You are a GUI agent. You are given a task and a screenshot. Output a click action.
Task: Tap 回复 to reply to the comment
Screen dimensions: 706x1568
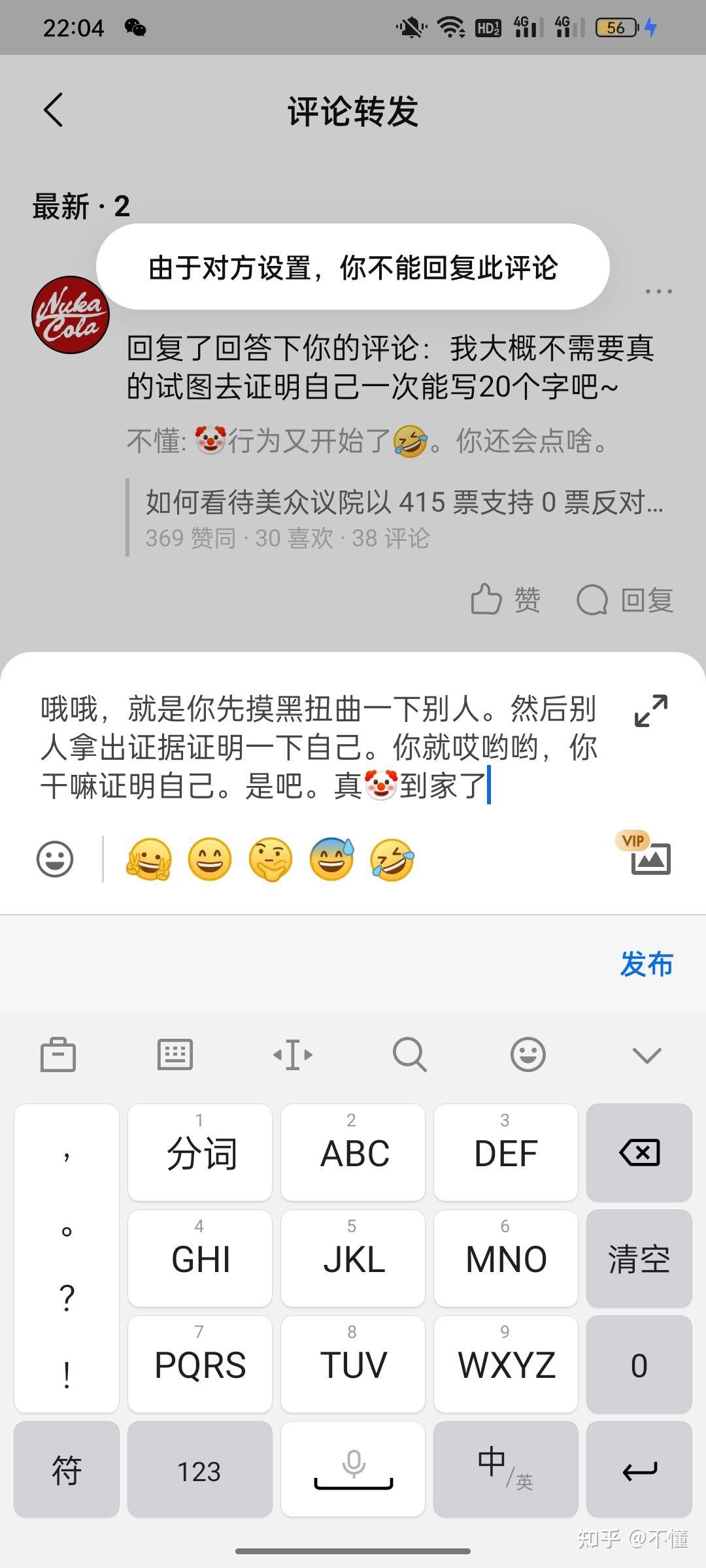tap(625, 599)
